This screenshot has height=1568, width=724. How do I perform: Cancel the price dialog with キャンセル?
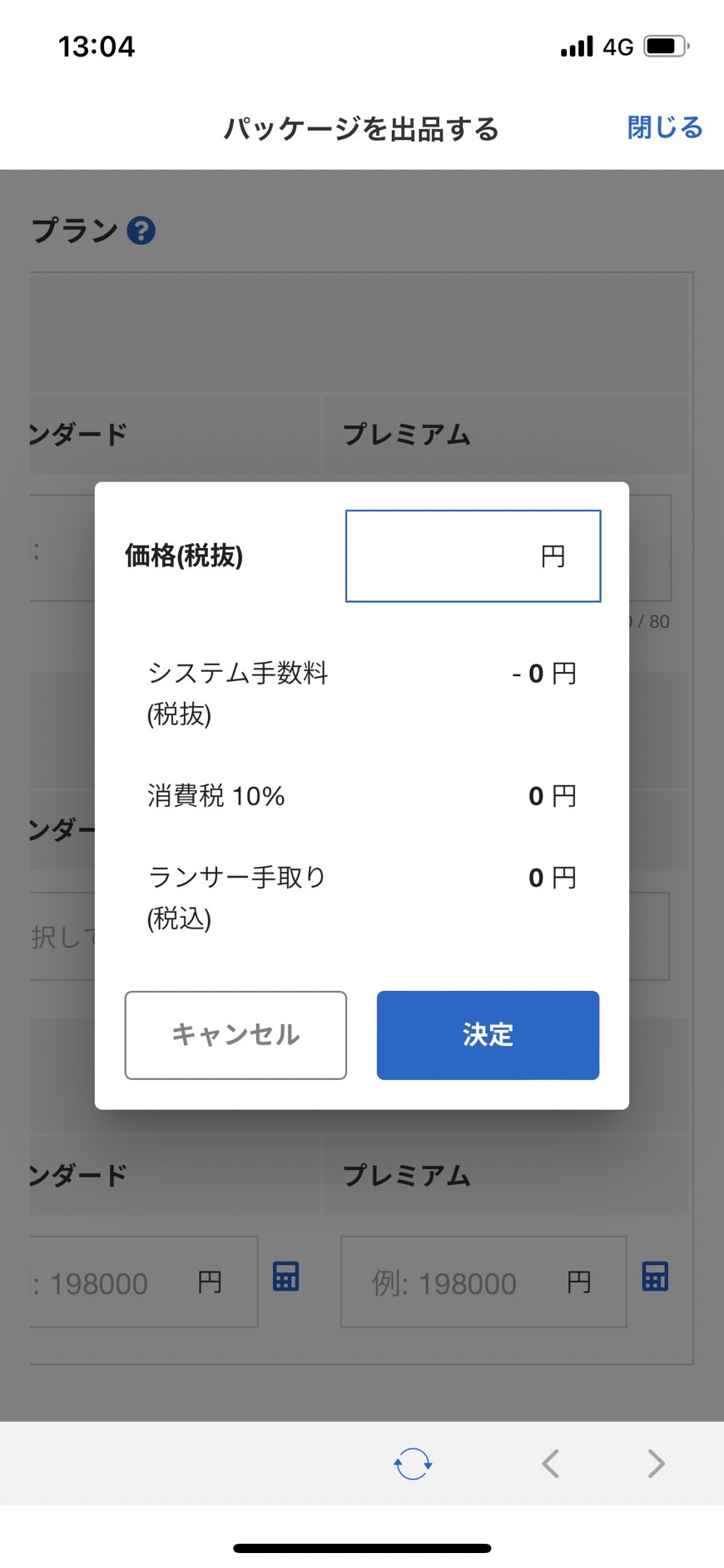(x=236, y=1034)
